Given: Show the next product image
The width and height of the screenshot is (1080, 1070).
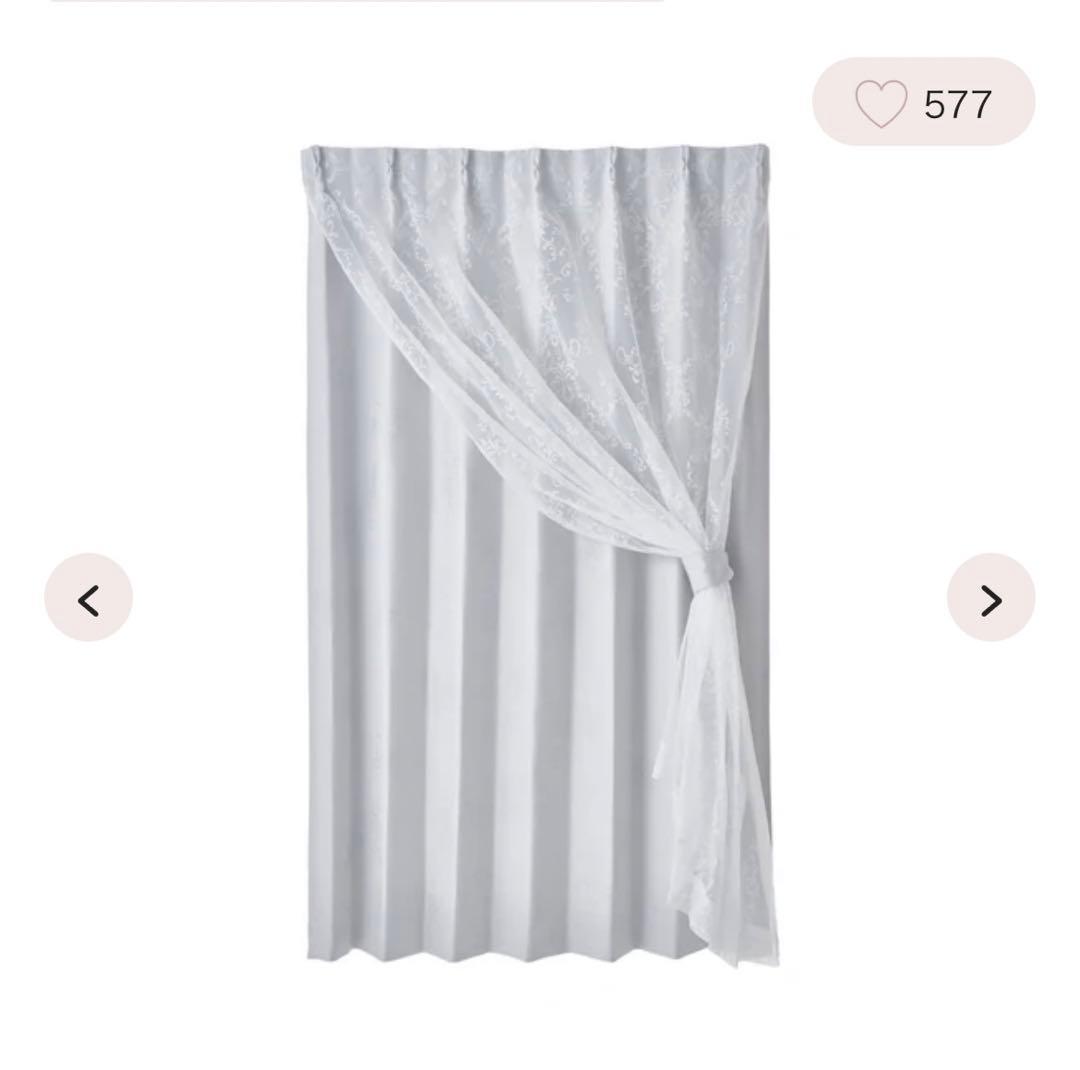Looking at the screenshot, I should pos(990,599).
